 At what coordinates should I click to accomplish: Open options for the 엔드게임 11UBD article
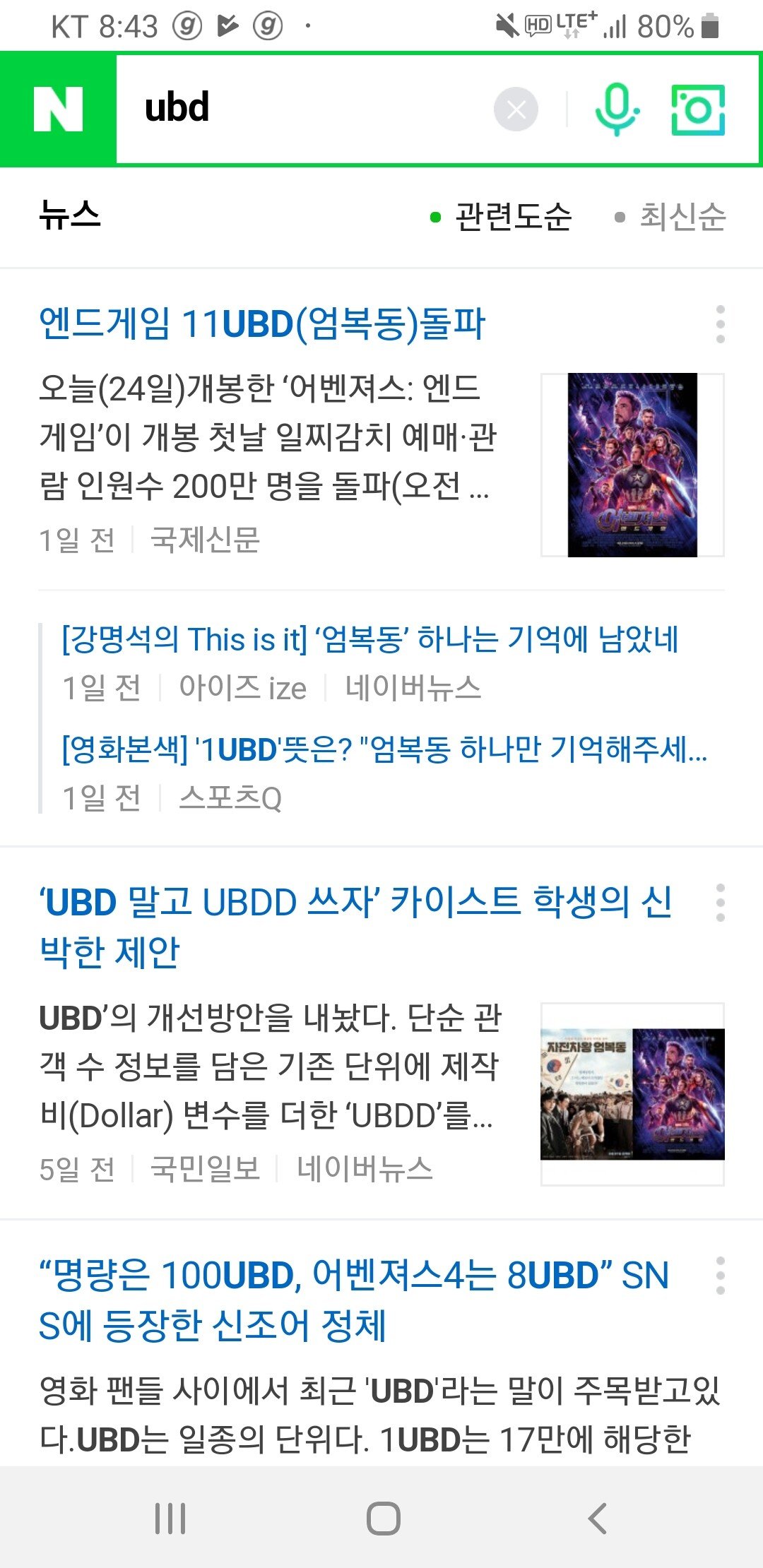[720, 324]
